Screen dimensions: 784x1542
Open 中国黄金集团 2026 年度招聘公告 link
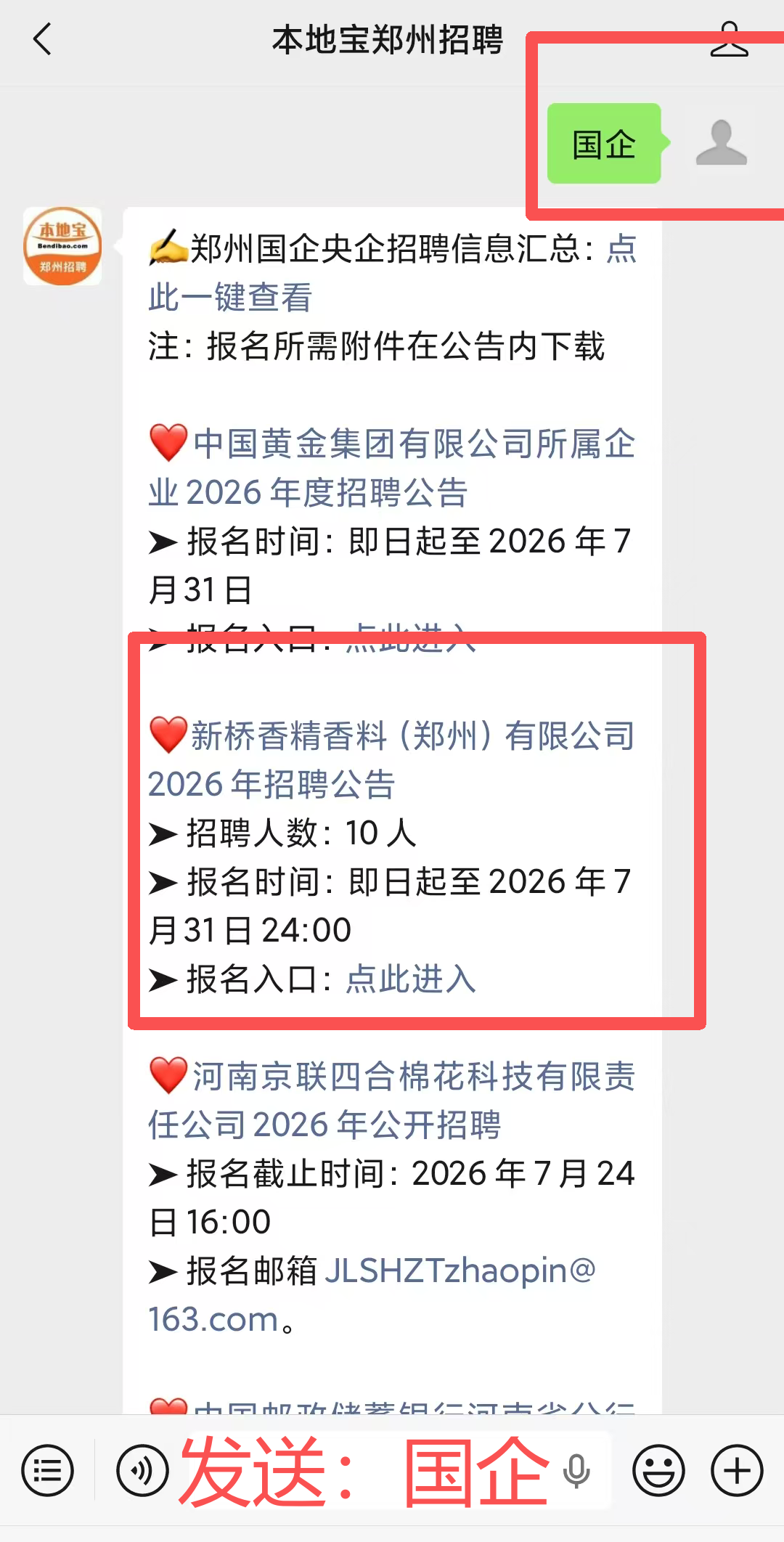[x=392, y=468]
